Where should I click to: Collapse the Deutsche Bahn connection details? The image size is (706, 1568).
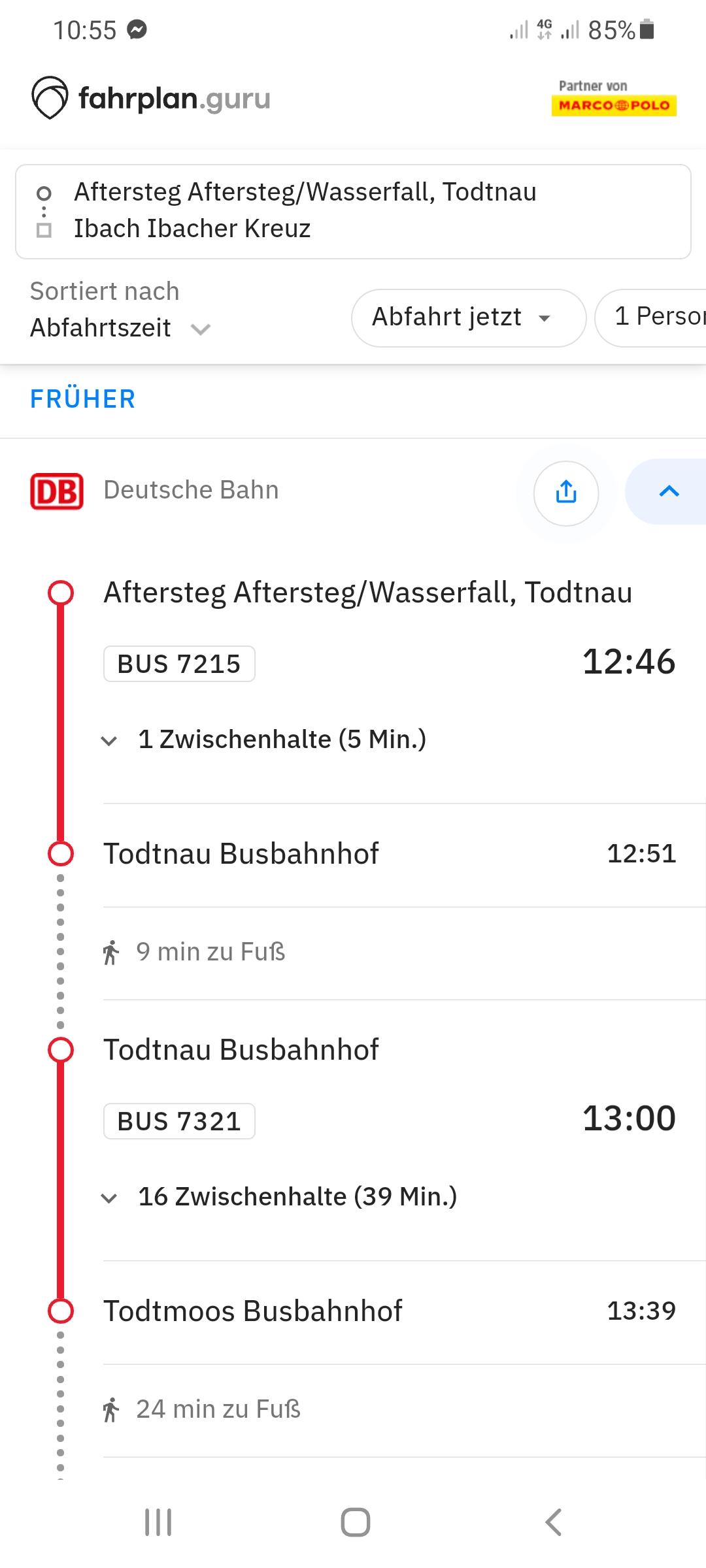667,491
